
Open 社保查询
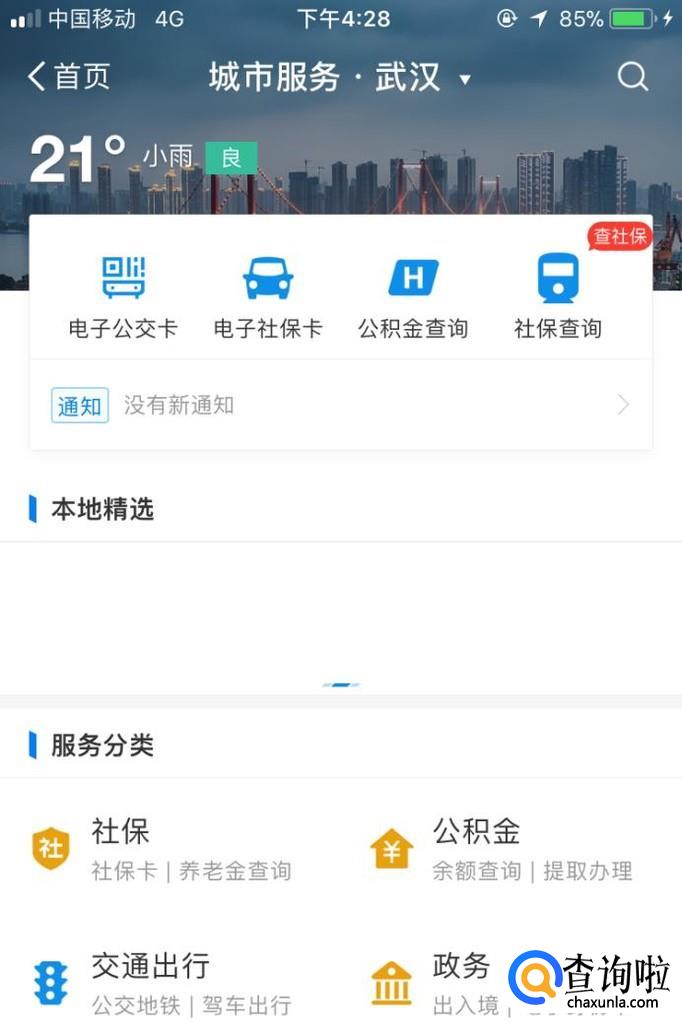tap(558, 296)
